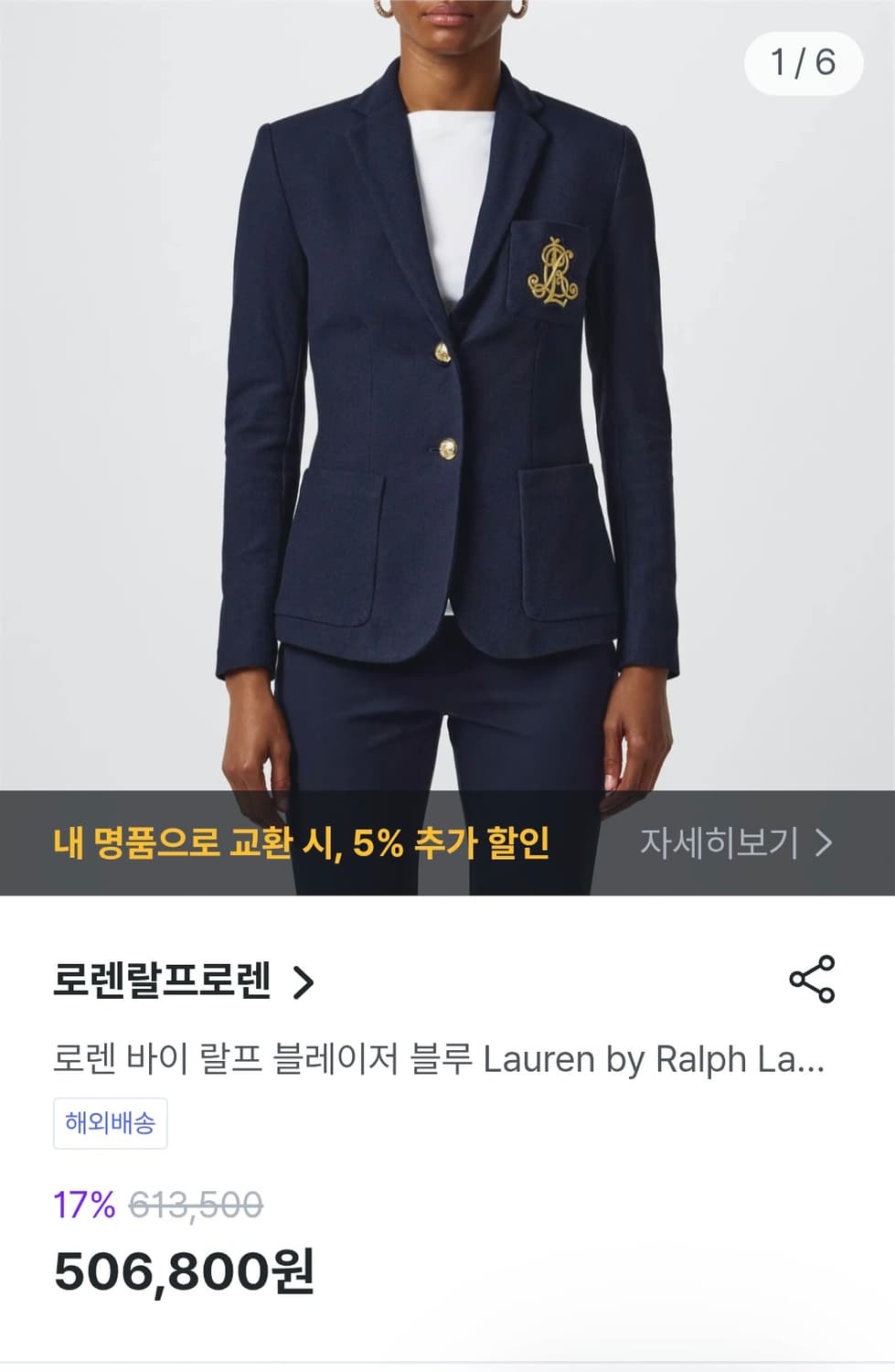
Task: Click the share icon to share this product
Action: (x=813, y=977)
